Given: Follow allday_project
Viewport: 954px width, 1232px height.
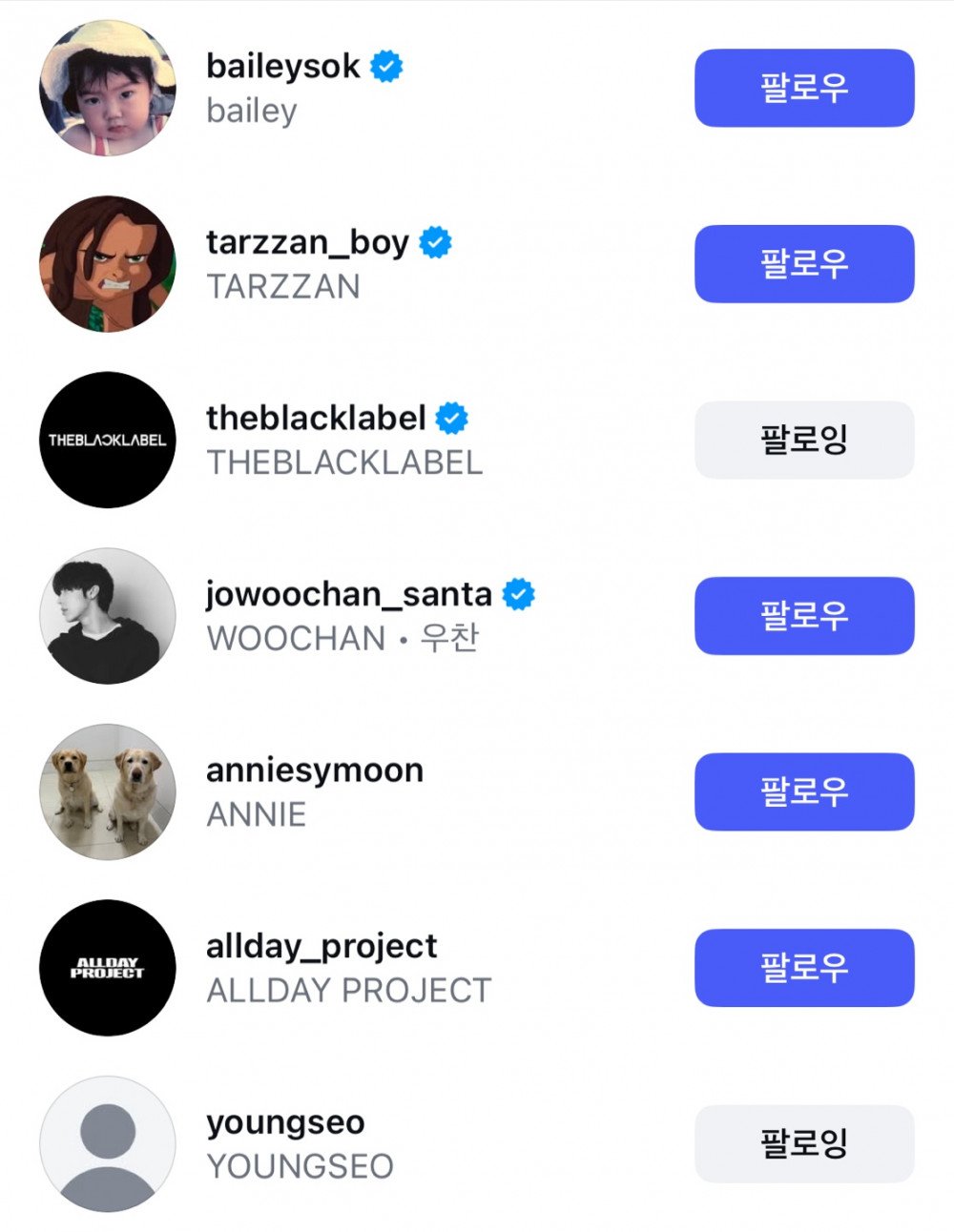Looking at the screenshot, I should pos(803,968).
